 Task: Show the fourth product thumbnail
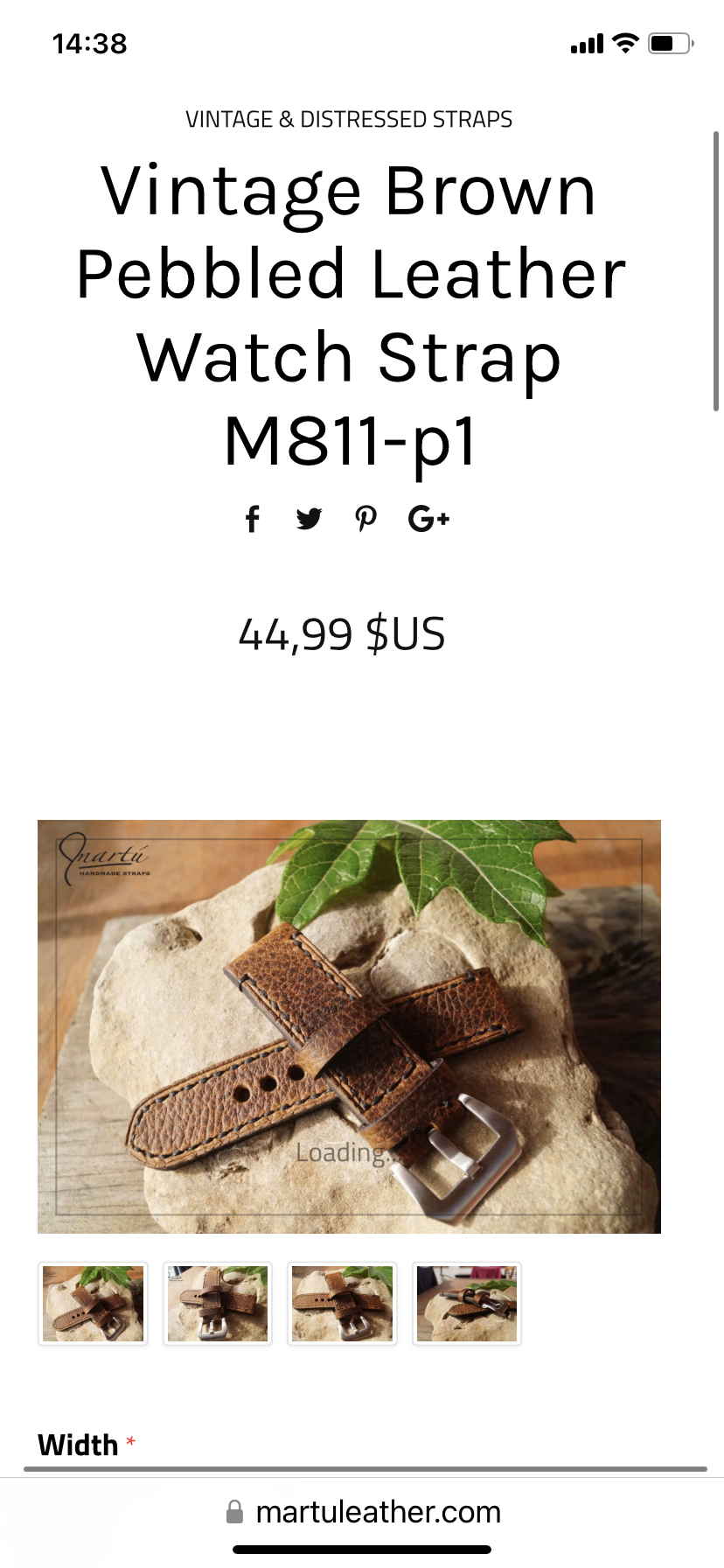pos(467,1303)
